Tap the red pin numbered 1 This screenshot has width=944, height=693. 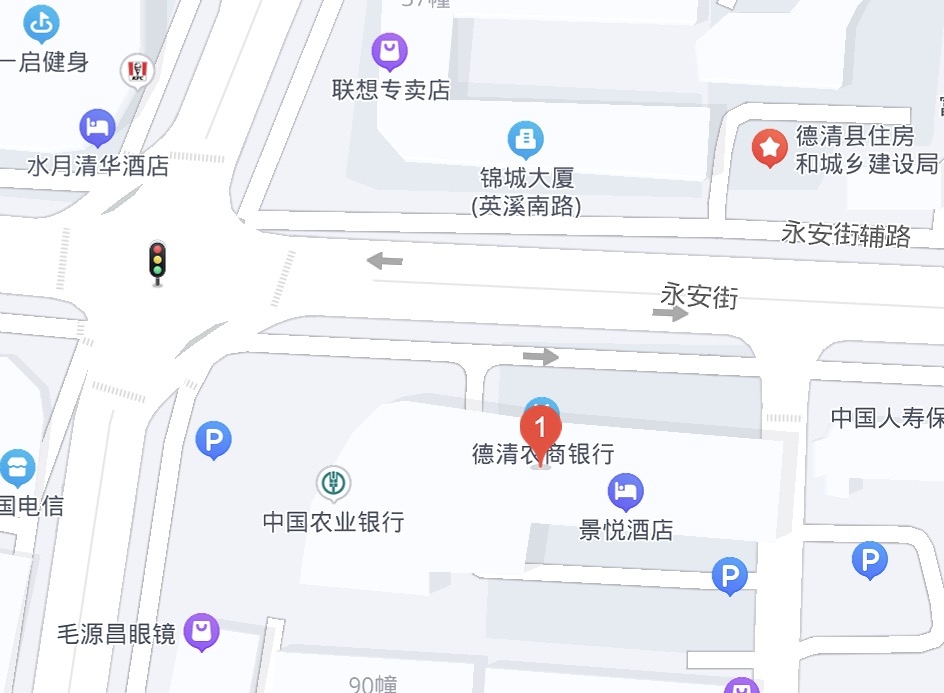(x=541, y=430)
